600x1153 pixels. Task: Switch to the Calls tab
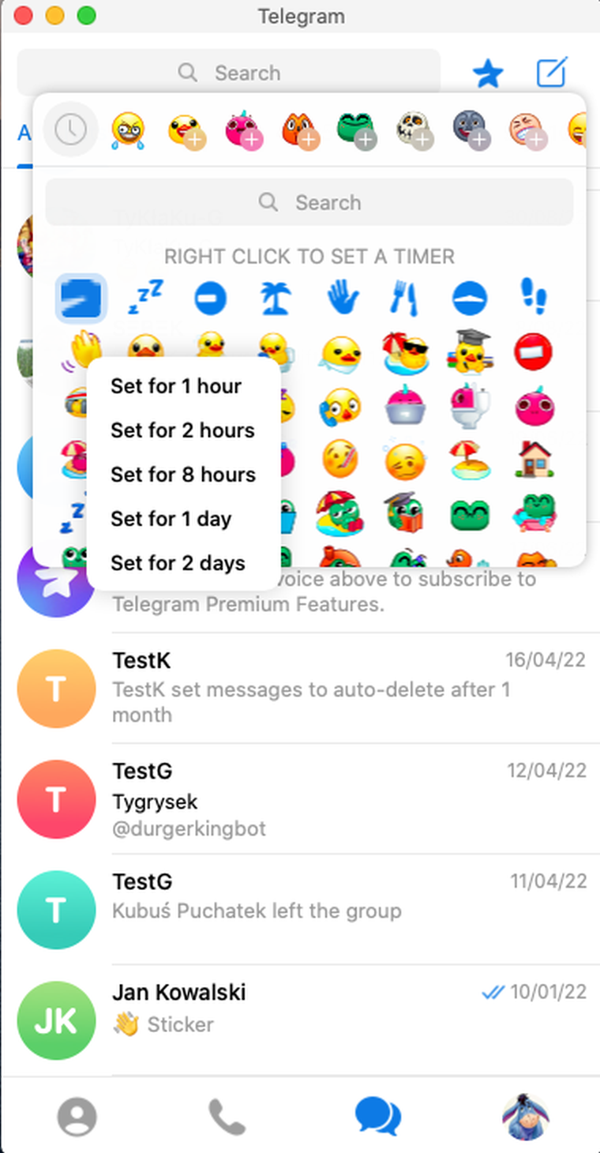pos(227,1116)
